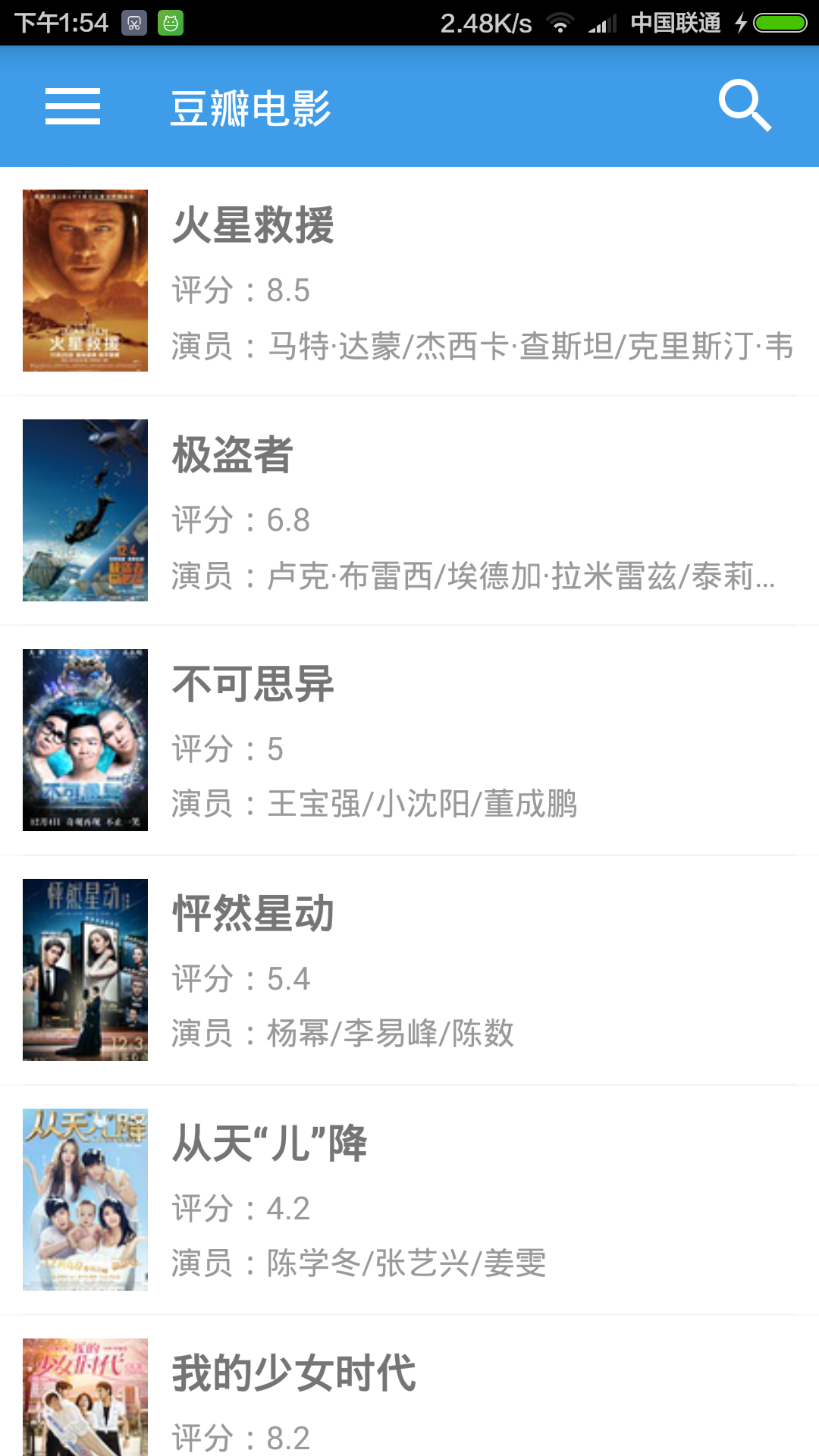The width and height of the screenshot is (819, 1456).
Task: Choose the movie 从天“儿”降
Action: [x=409, y=1200]
